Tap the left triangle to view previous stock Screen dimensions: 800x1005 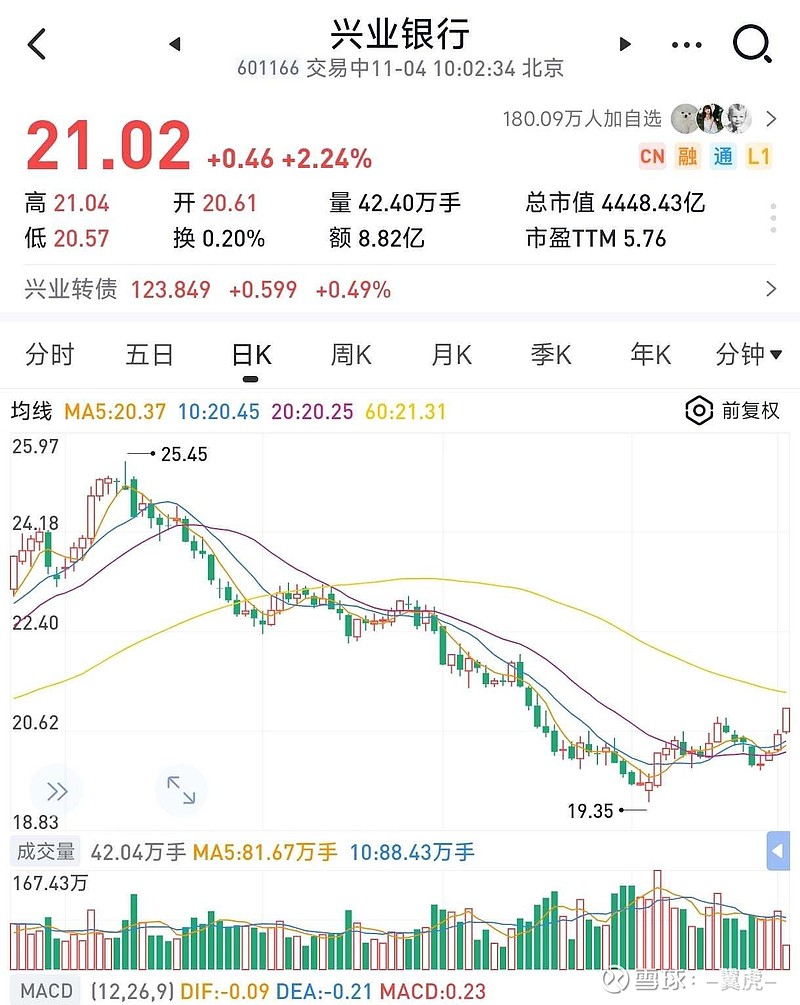click(174, 44)
